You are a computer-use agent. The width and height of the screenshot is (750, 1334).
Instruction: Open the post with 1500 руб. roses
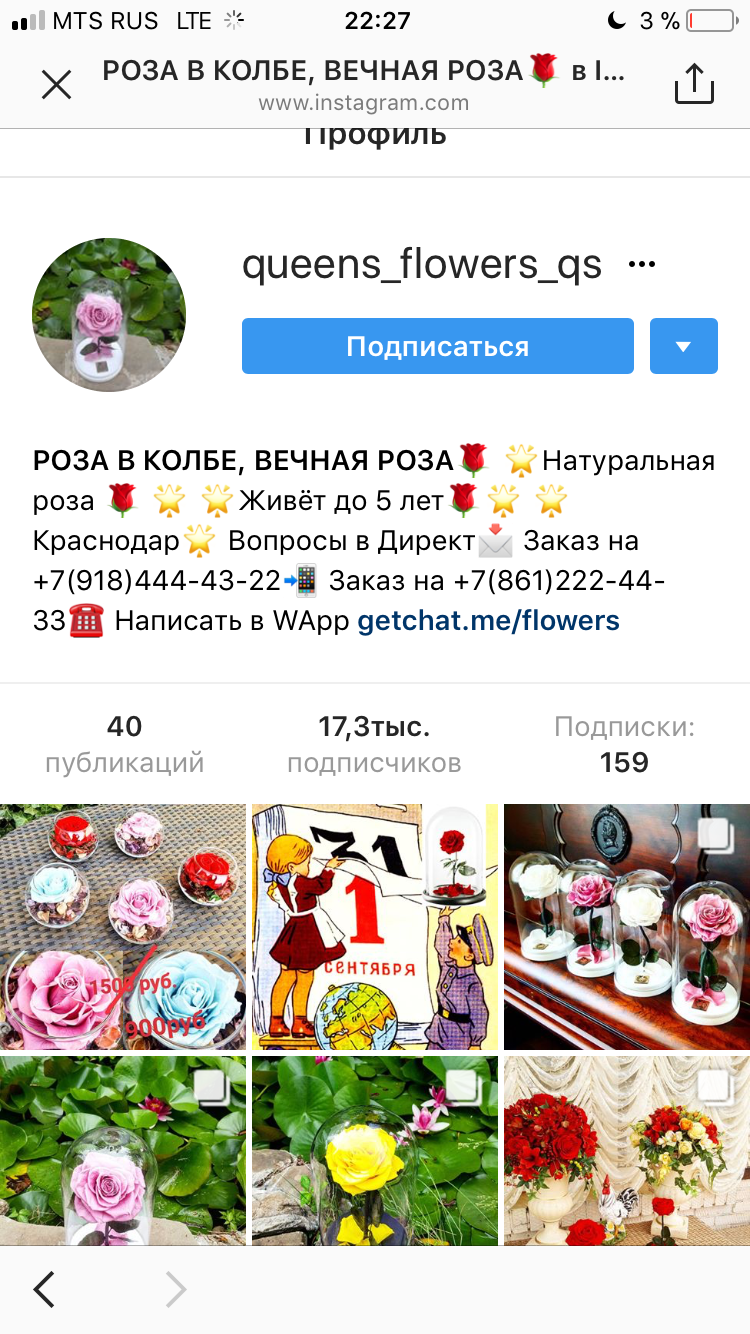pyautogui.click(x=122, y=926)
